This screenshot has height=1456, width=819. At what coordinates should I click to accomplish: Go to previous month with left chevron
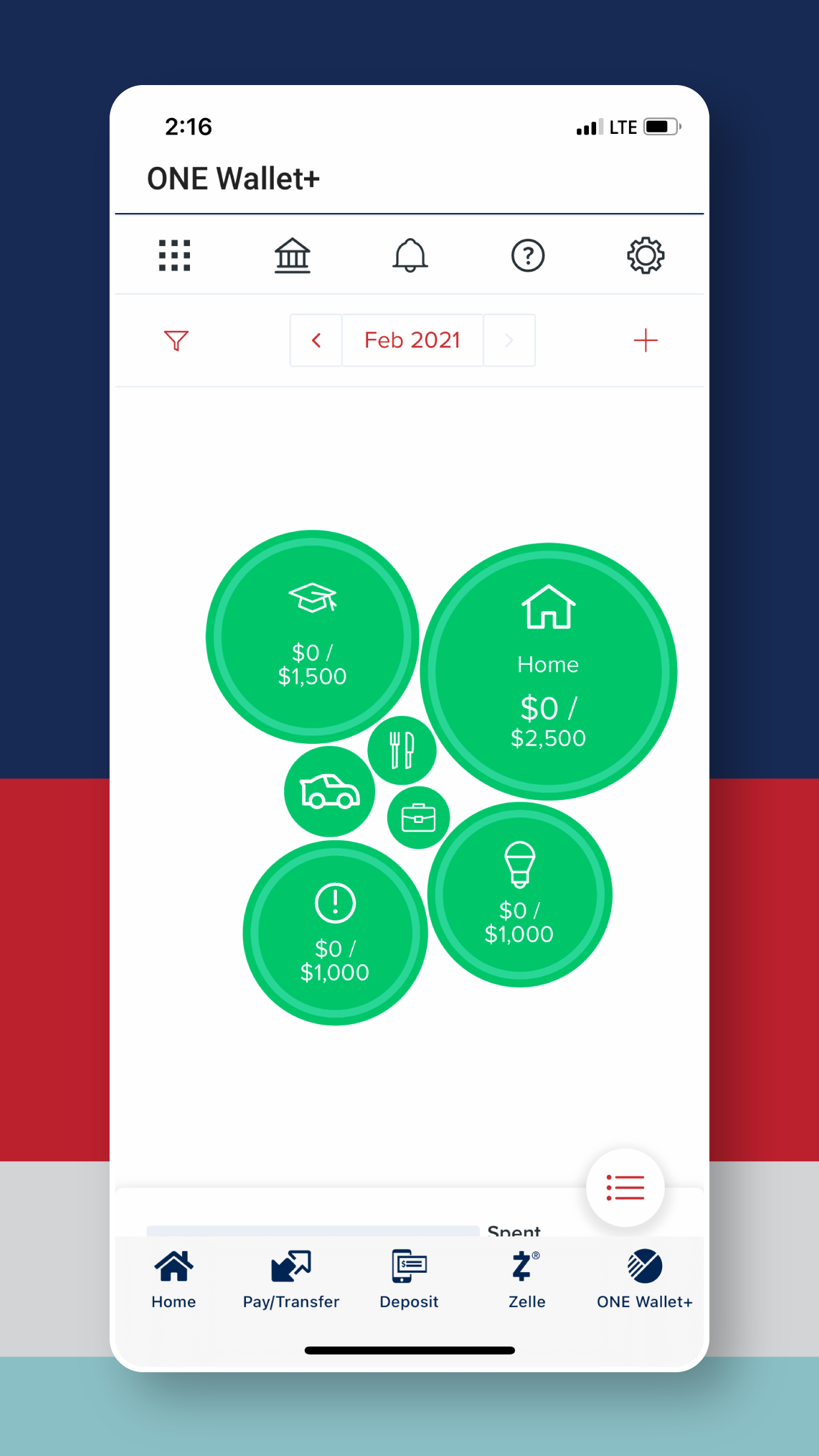pos(316,340)
